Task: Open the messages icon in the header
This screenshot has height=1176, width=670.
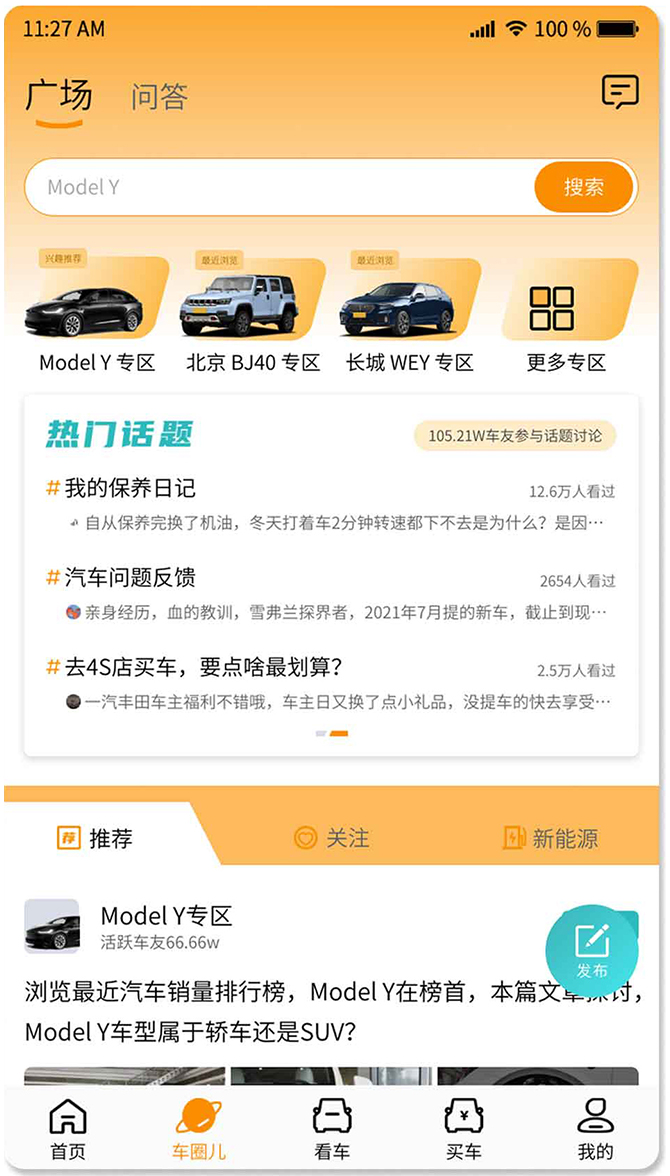Action: 619,93
